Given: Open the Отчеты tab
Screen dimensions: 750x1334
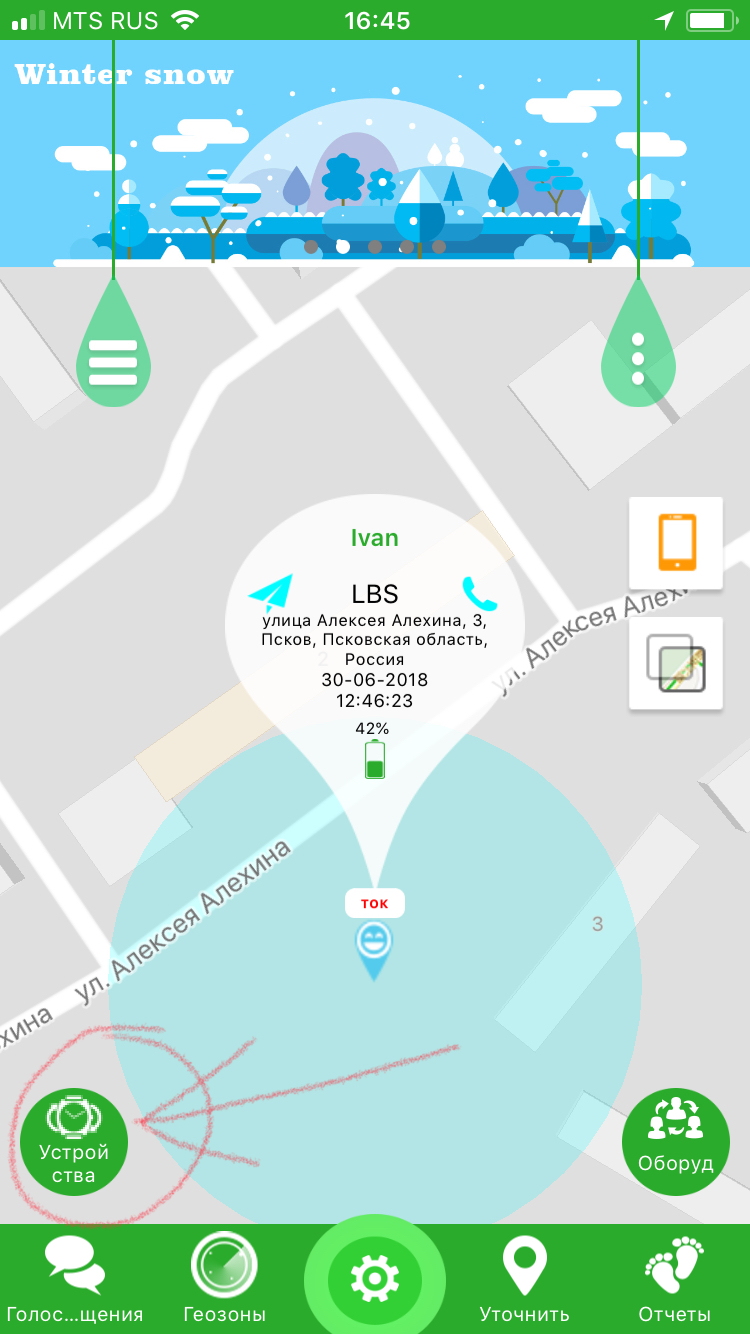Looking at the screenshot, I should [675, 1280].
